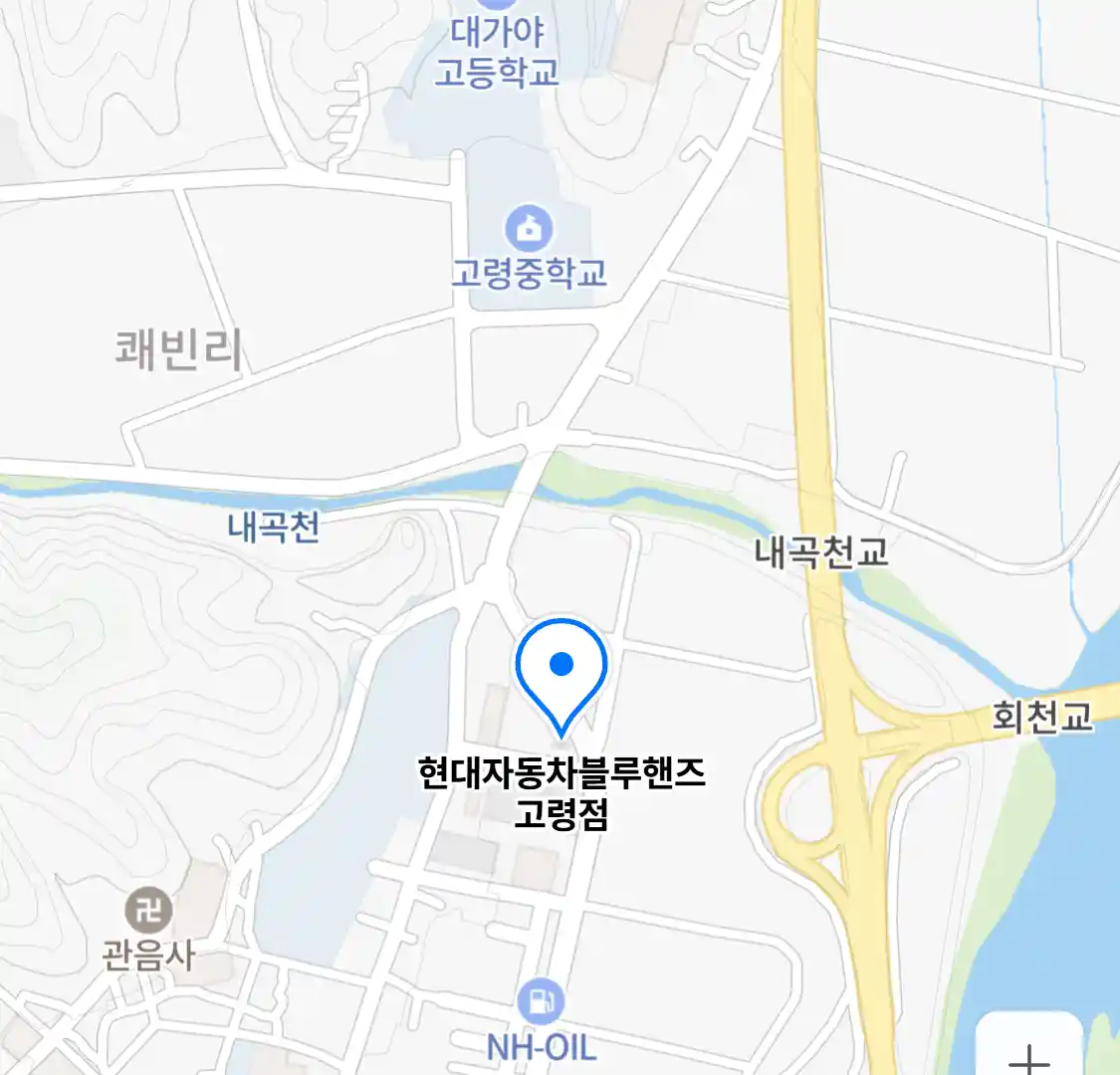Viewport: 1120px width, 1075px height.
Task: Tap the blue location pin marker
Action: (x=561, y=669)
